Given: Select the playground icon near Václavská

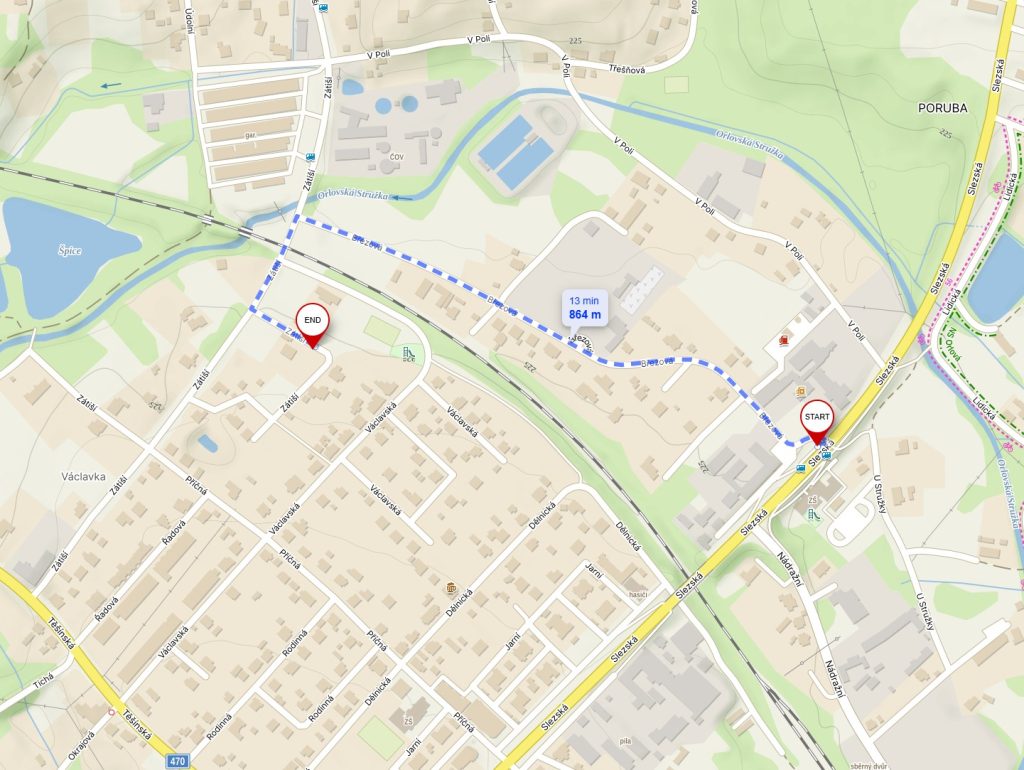Looking at the screenshot, I should click(408, 353).
